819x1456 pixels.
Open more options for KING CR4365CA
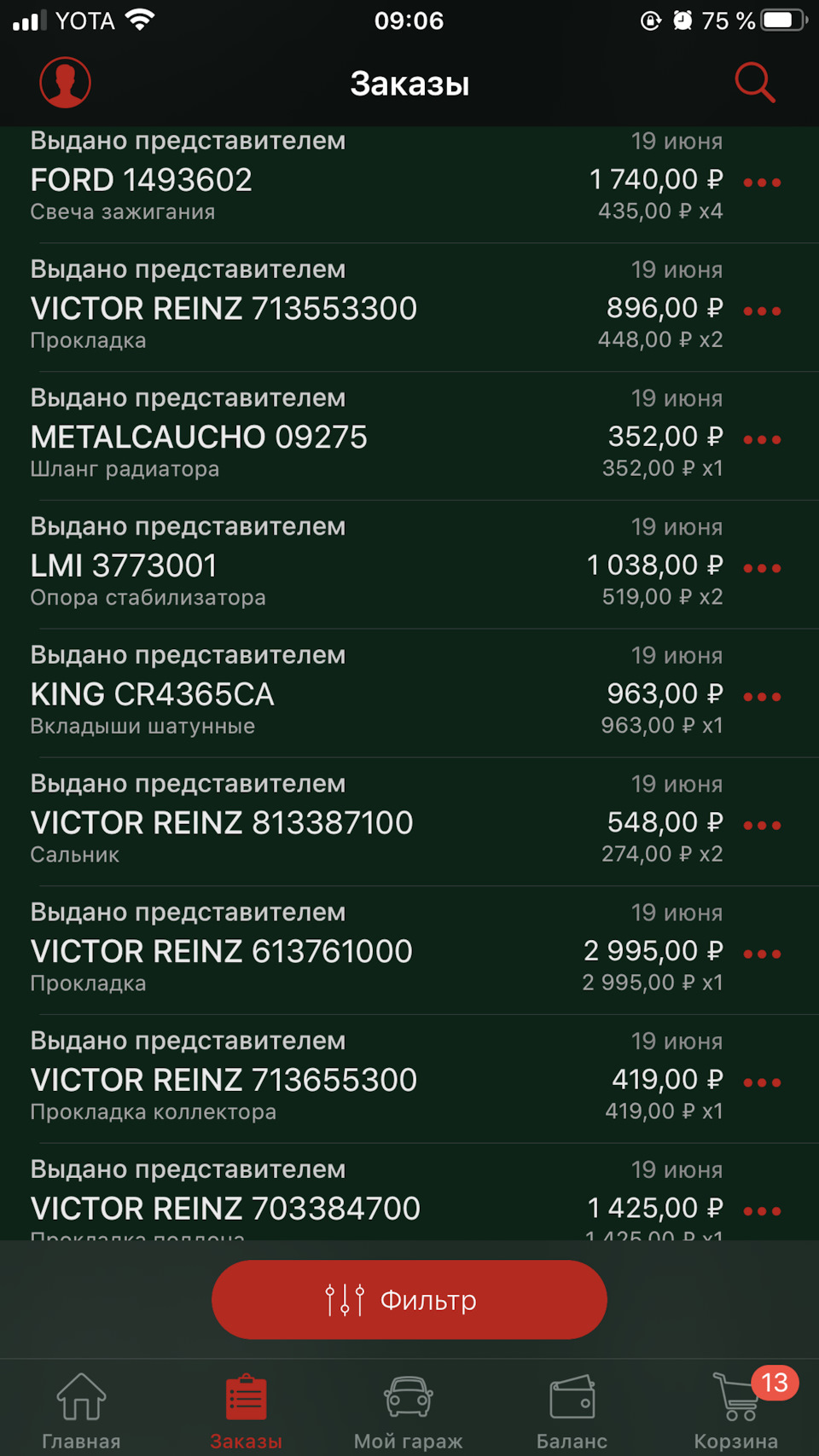(762, 697)
